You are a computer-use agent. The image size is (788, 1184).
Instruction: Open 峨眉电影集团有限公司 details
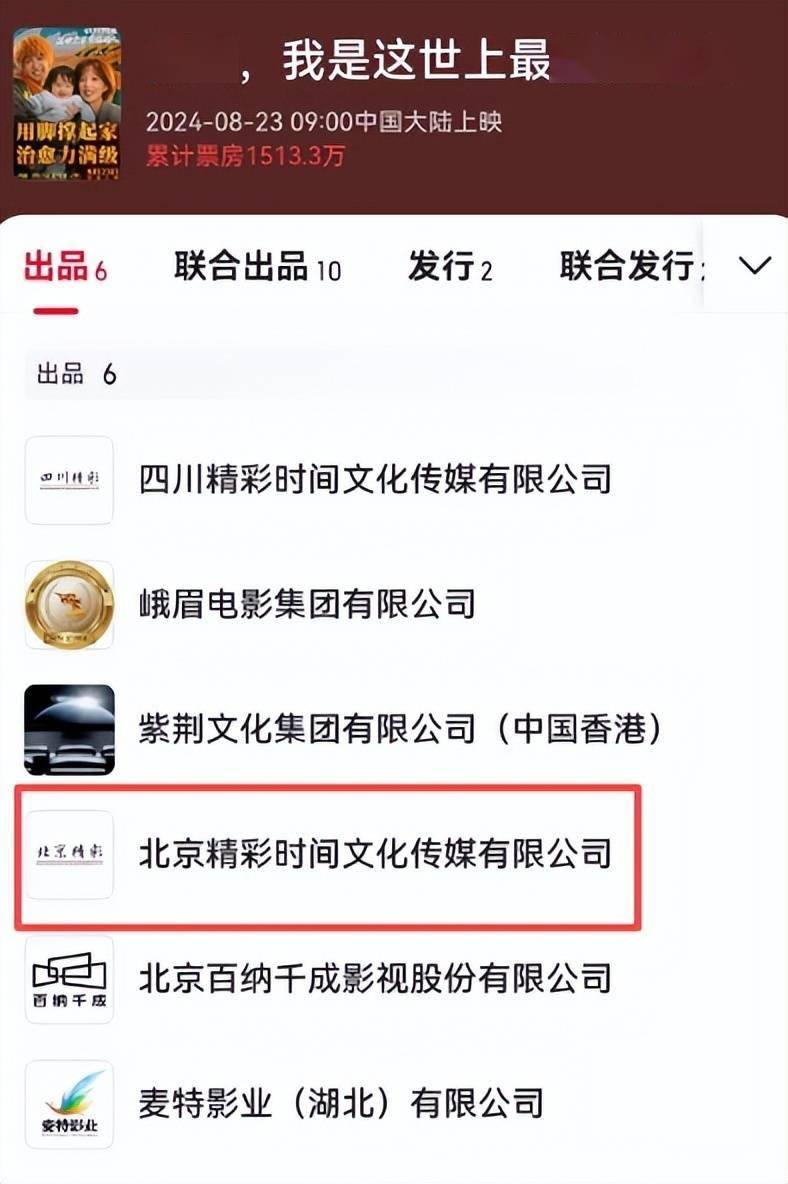(306, 604)
